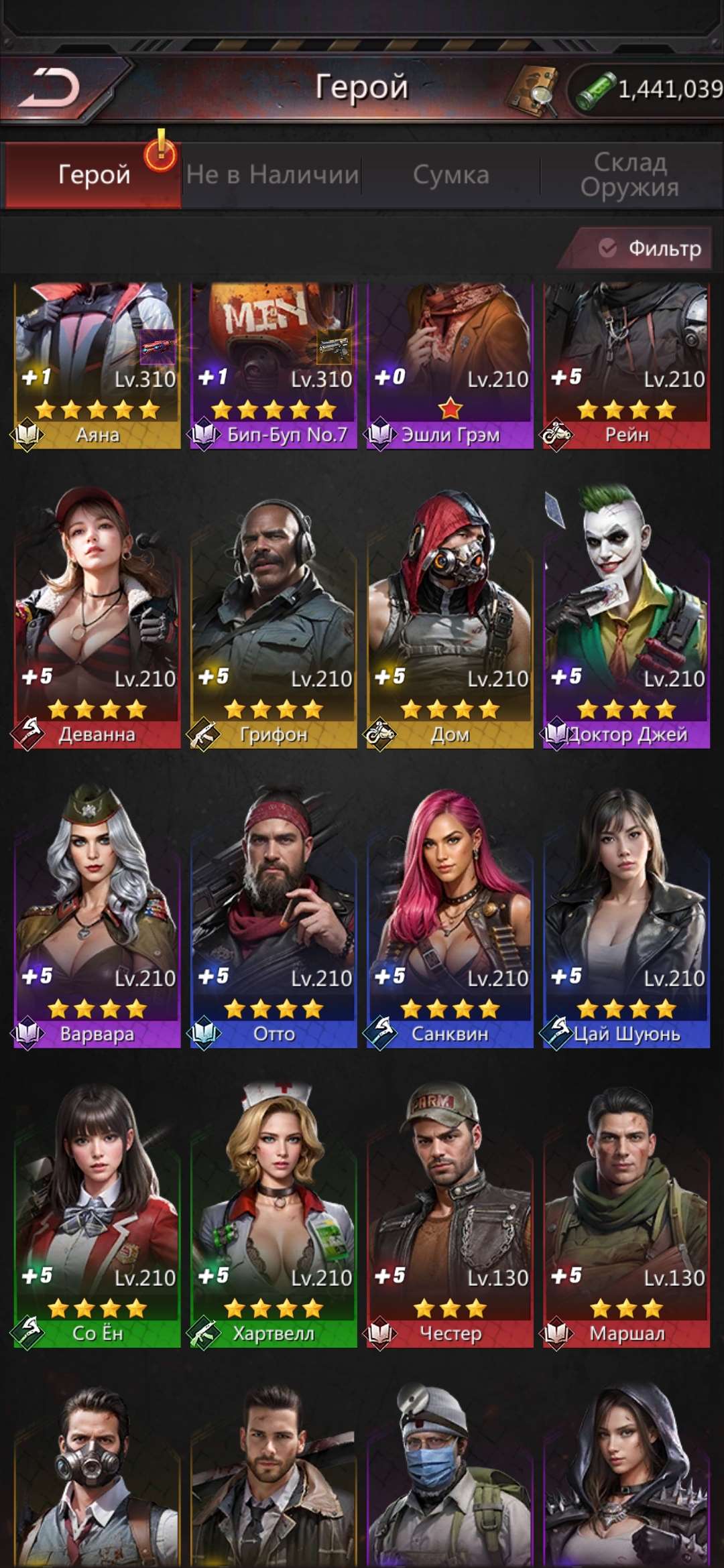Switch to the Не в Наличии tab
724x1568 pixels.
tap(272, 175)
